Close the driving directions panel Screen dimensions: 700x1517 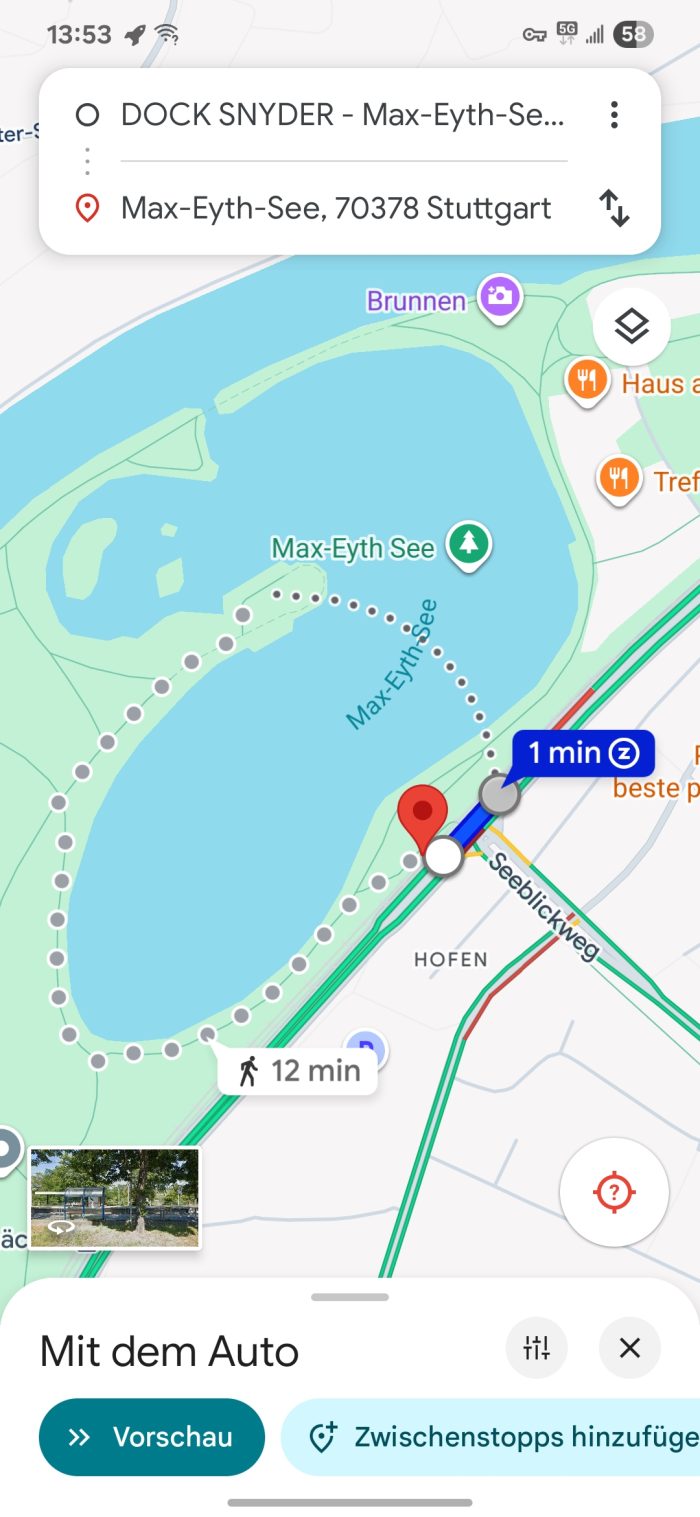click(629, 1349)
